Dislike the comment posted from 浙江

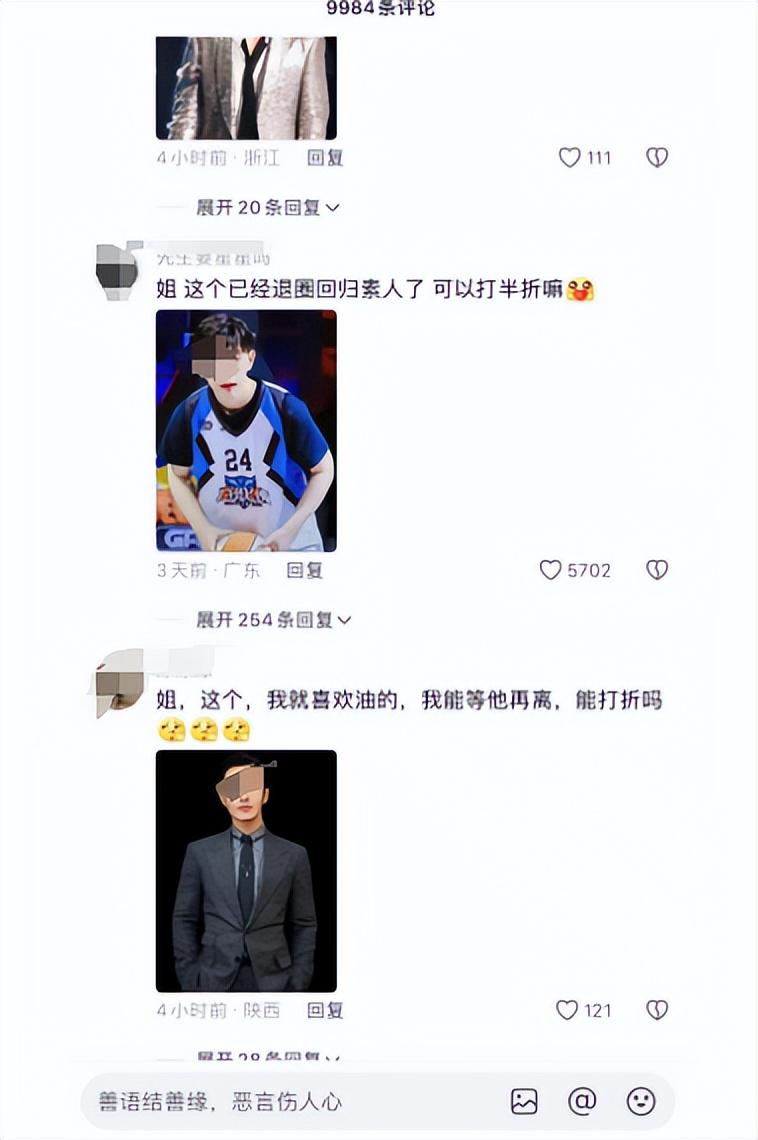[656, 158]
